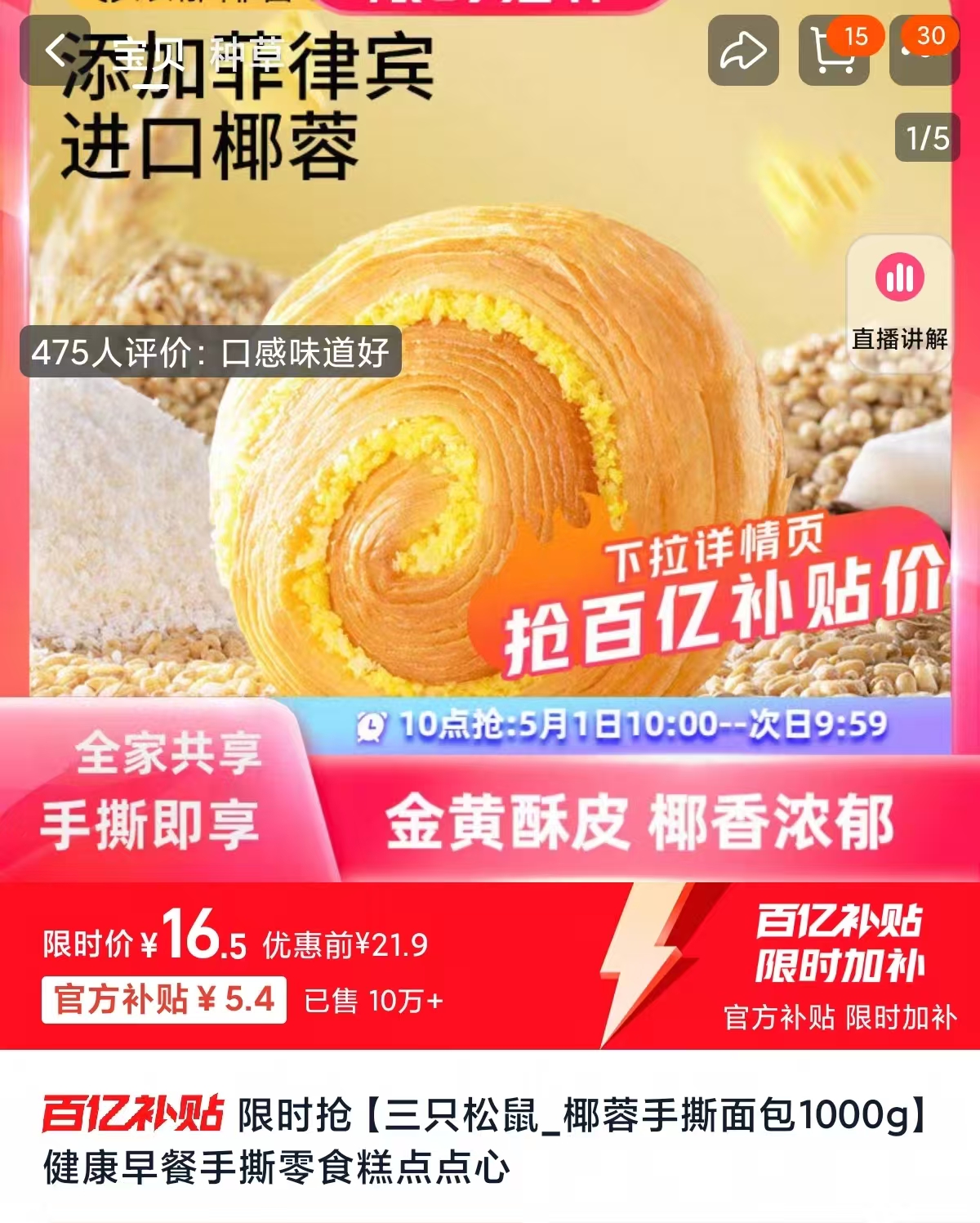The height and width of the screenshot is (1223, 980).
Task: Share this product
Action: [x=742, y=51]
